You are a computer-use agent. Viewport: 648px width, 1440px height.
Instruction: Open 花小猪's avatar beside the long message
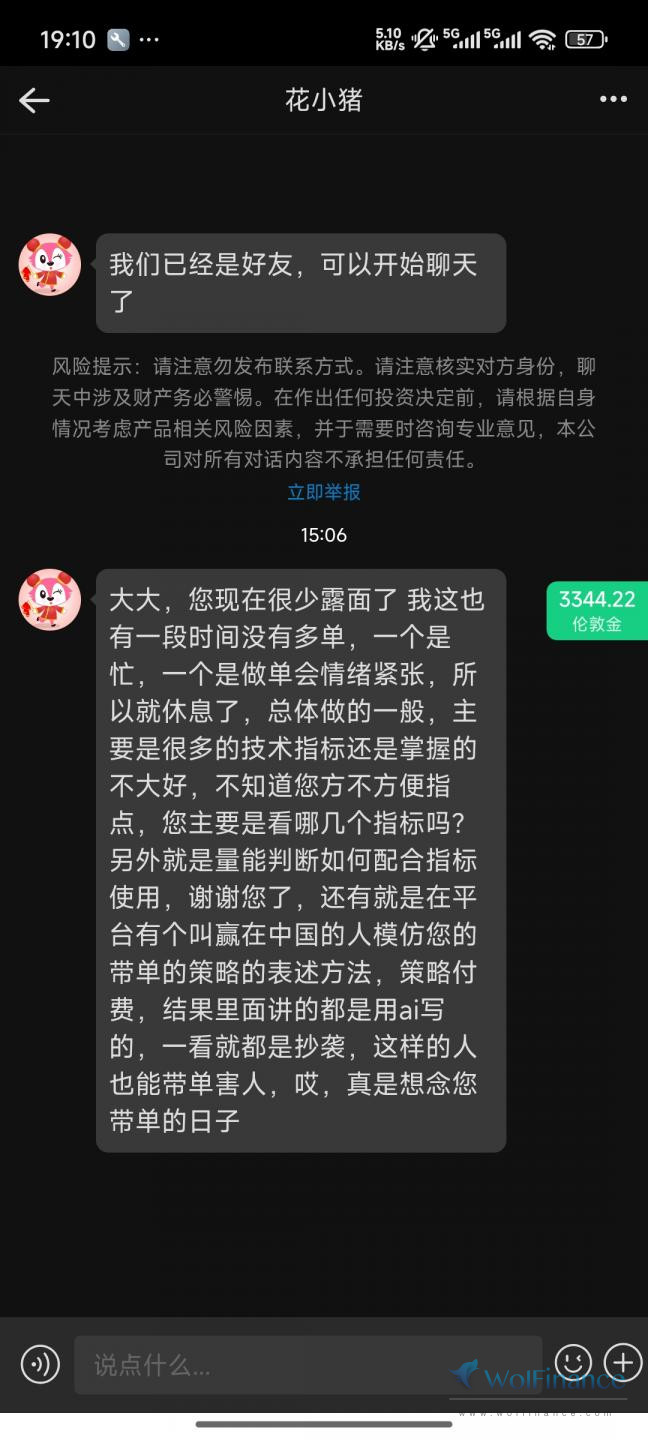coord(50,600)
